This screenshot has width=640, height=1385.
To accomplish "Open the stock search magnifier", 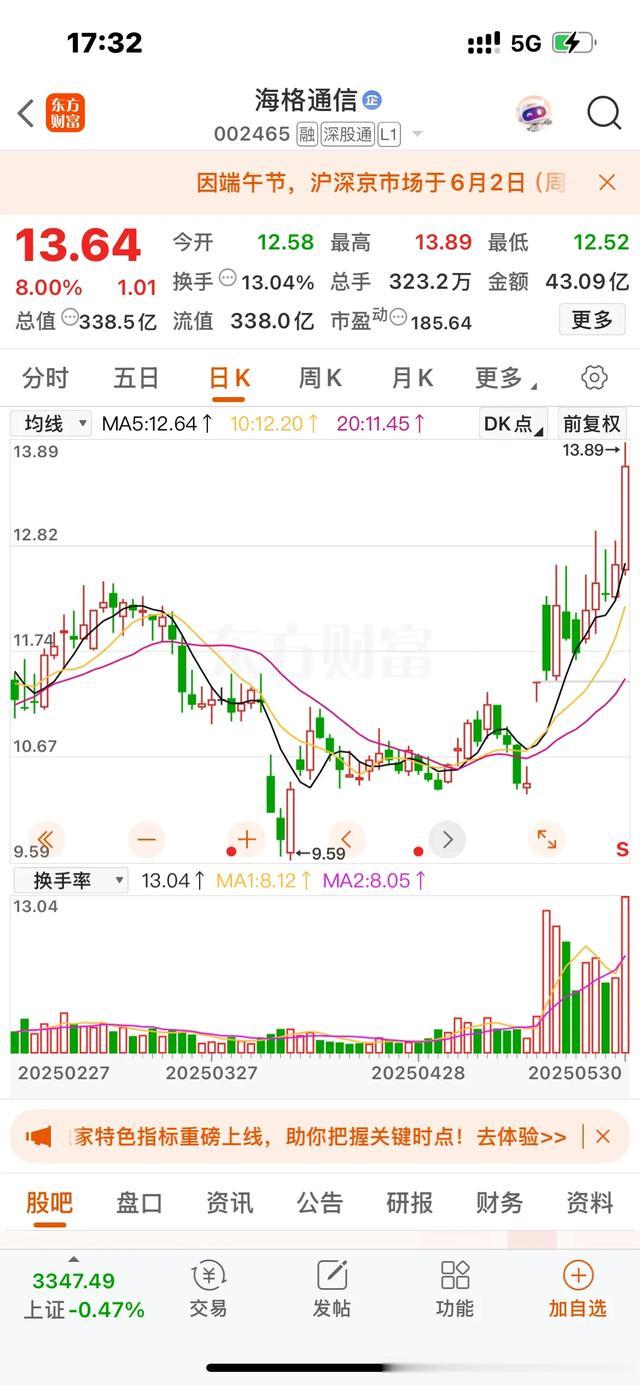I will [604, 113].
